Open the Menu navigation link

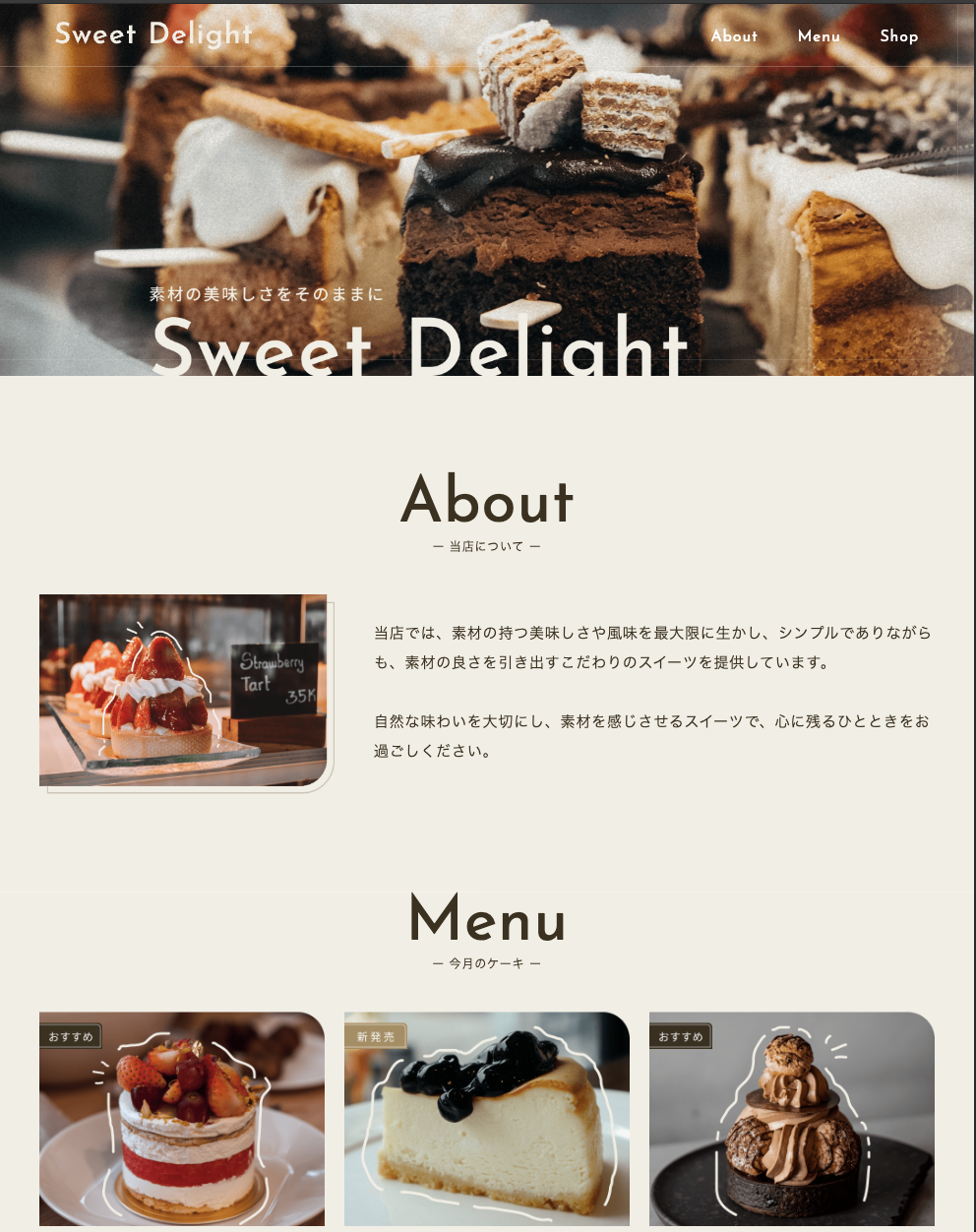tap(820, 36)
